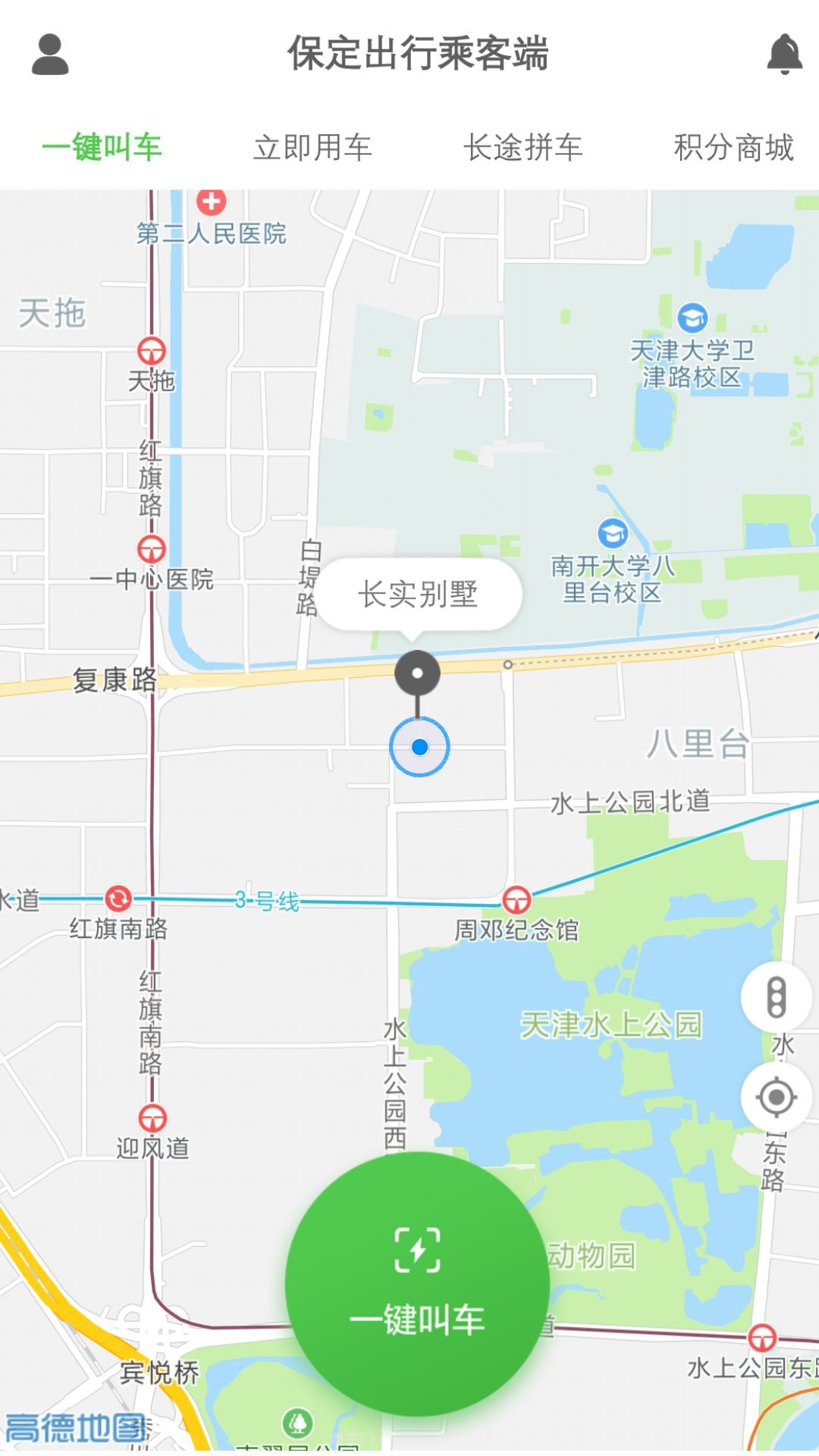Open the user profile icon
Image resolution: width=819 pixels, height=1456 pixels.
click(49, 55)
